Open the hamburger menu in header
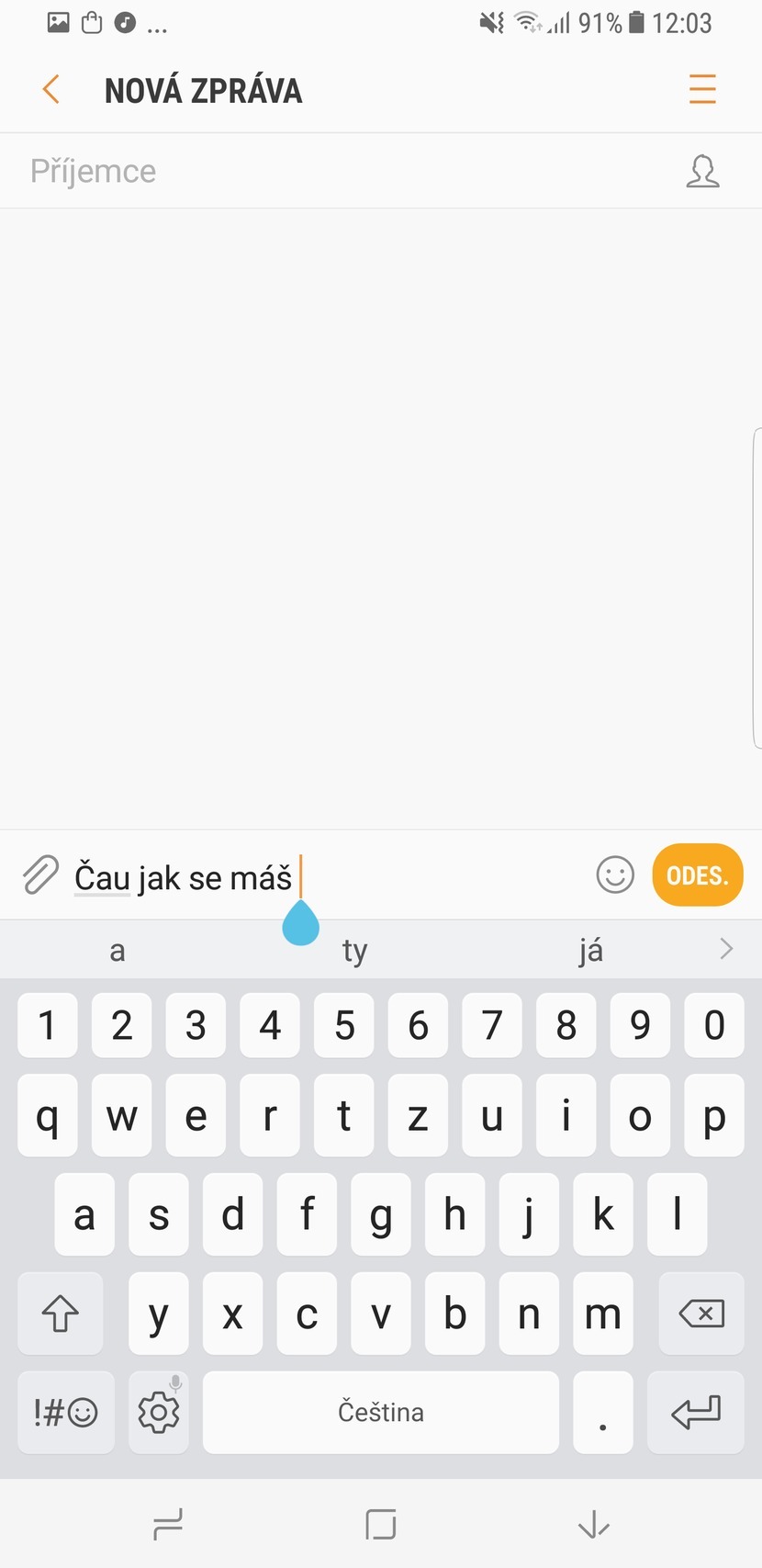 pyautogui.click(x=702, y=90)
